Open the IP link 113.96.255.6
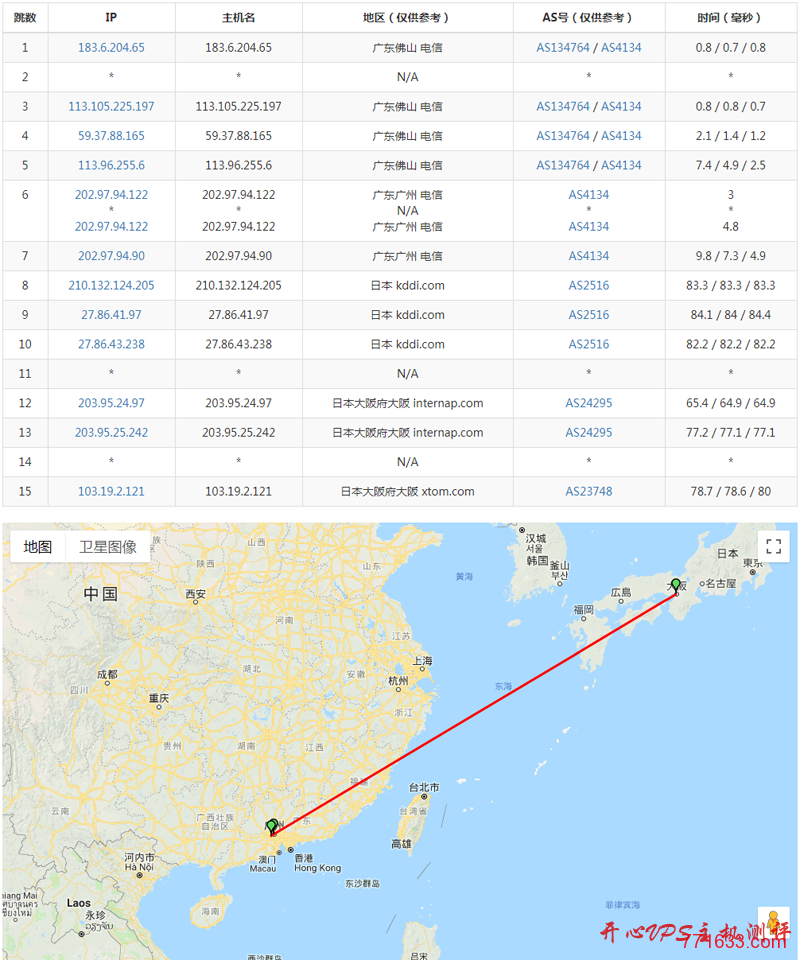This screenshot has height=960, width=800. click(x=110, y=165)
